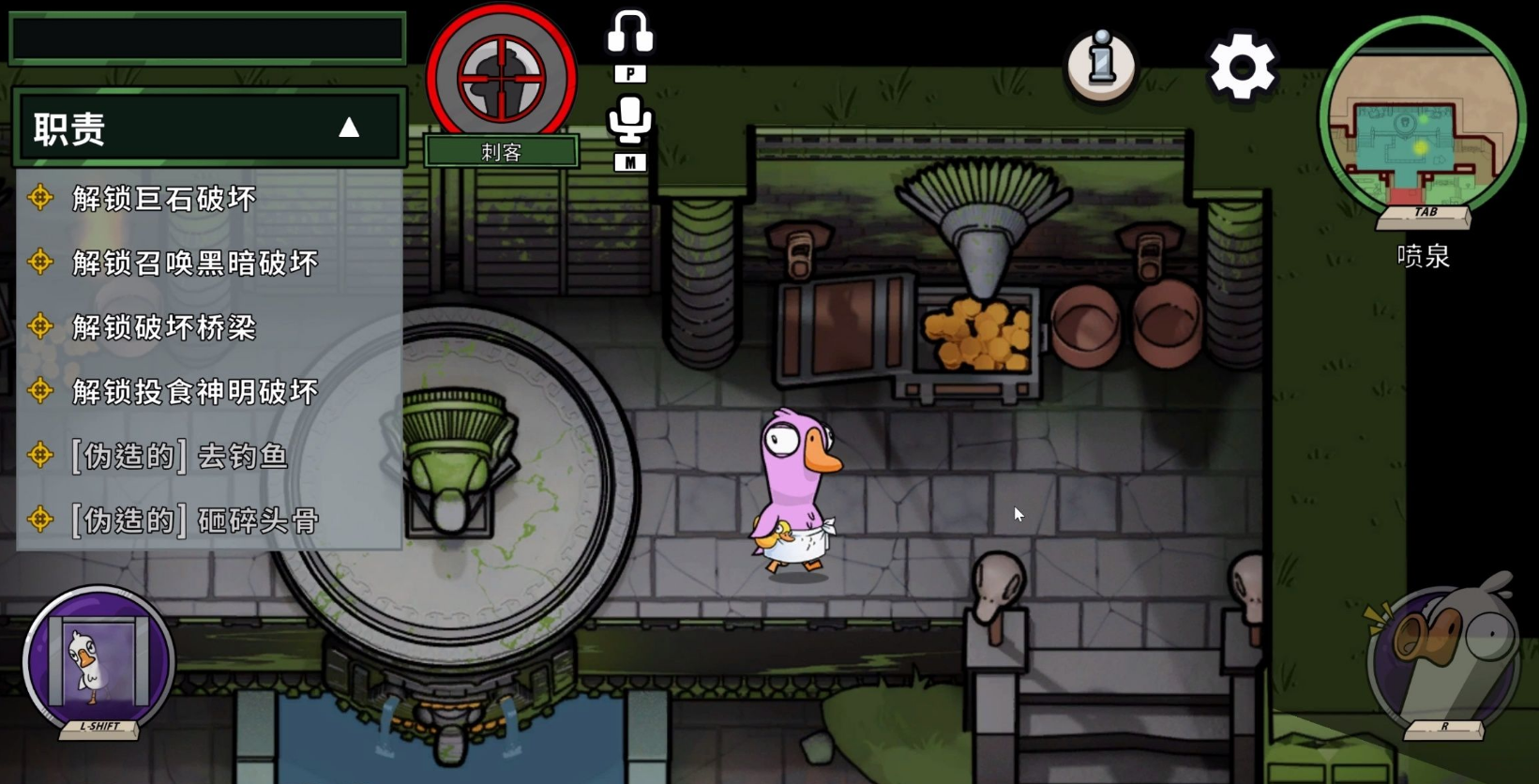Open the settings gear
The image size is (1539, 784).
[x=1242, y=67]
